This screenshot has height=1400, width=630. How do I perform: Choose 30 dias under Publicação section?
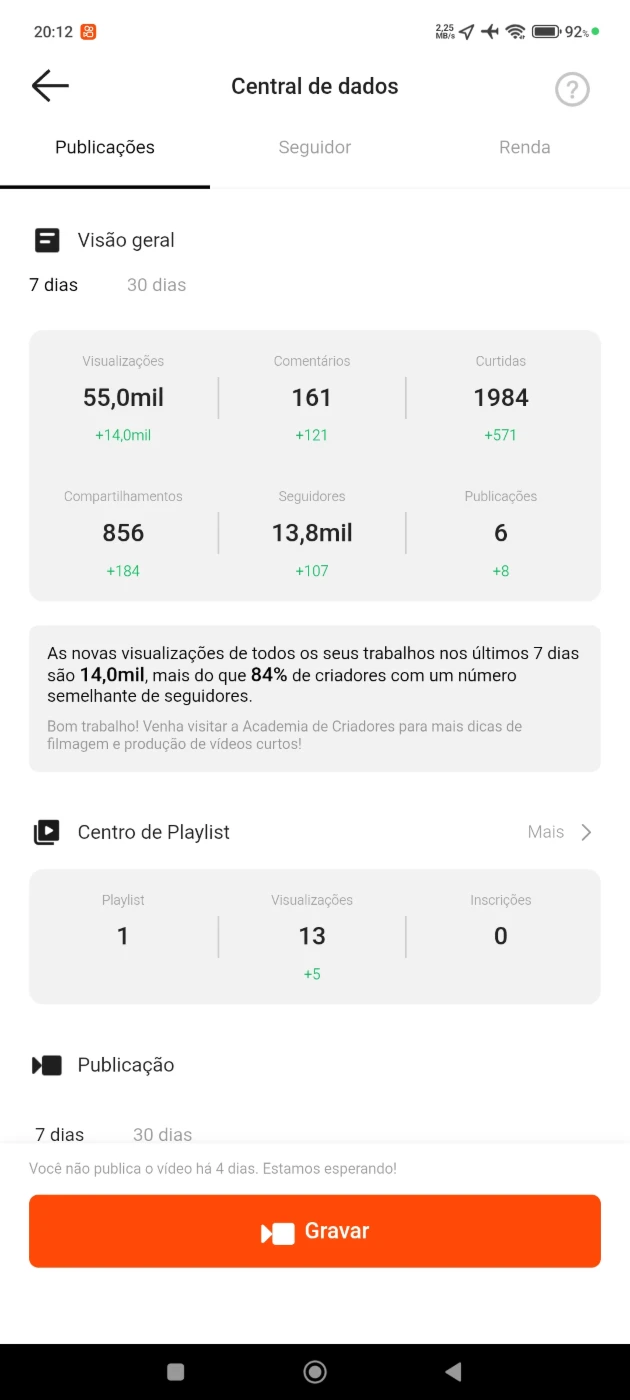point(162,1134)
